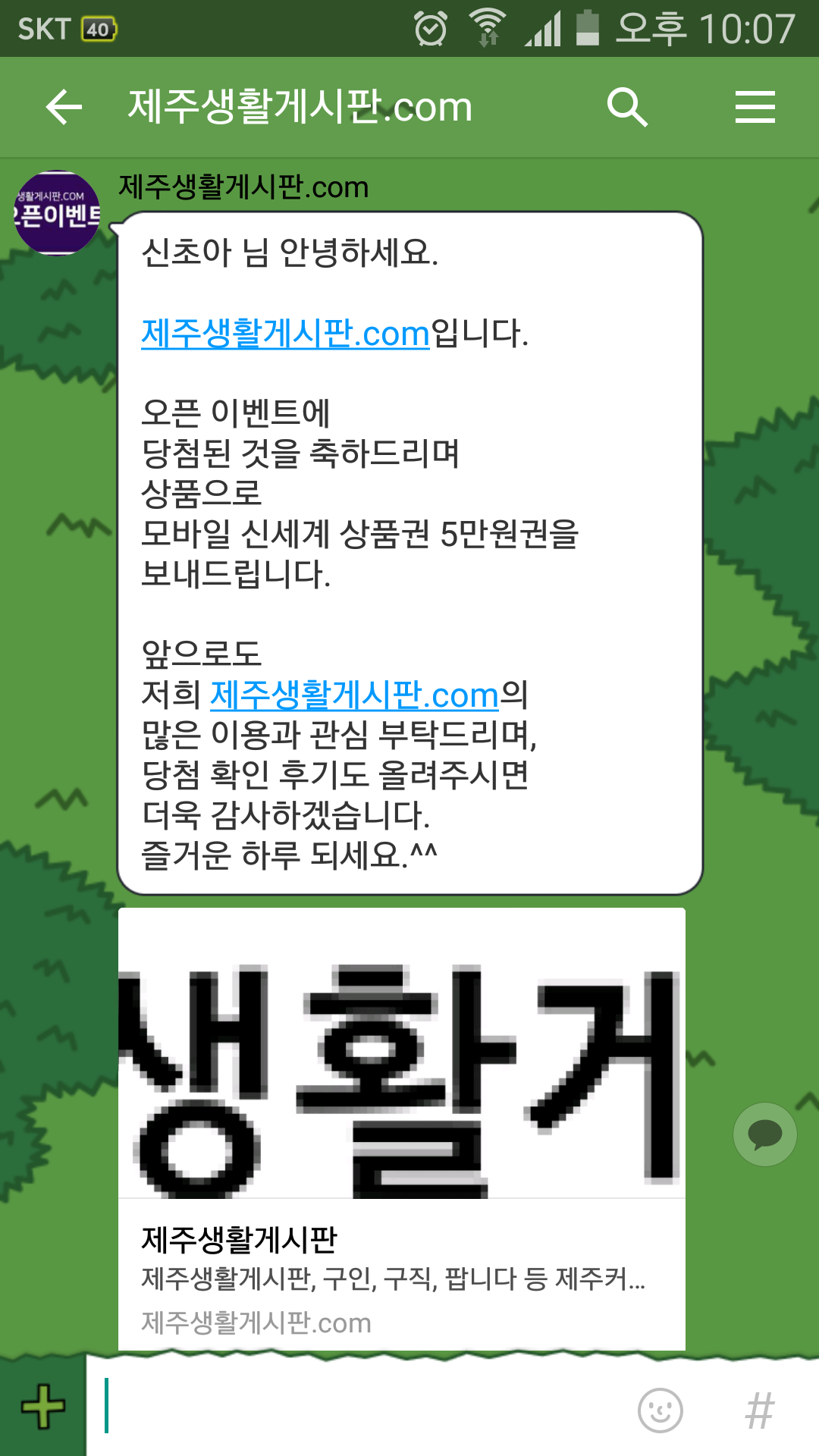Image resolution: width=819 pixels, height=1456 pixels.
Task: Open sender's 오픈이벤트 profile picture
Action: [x=58, y=213]
